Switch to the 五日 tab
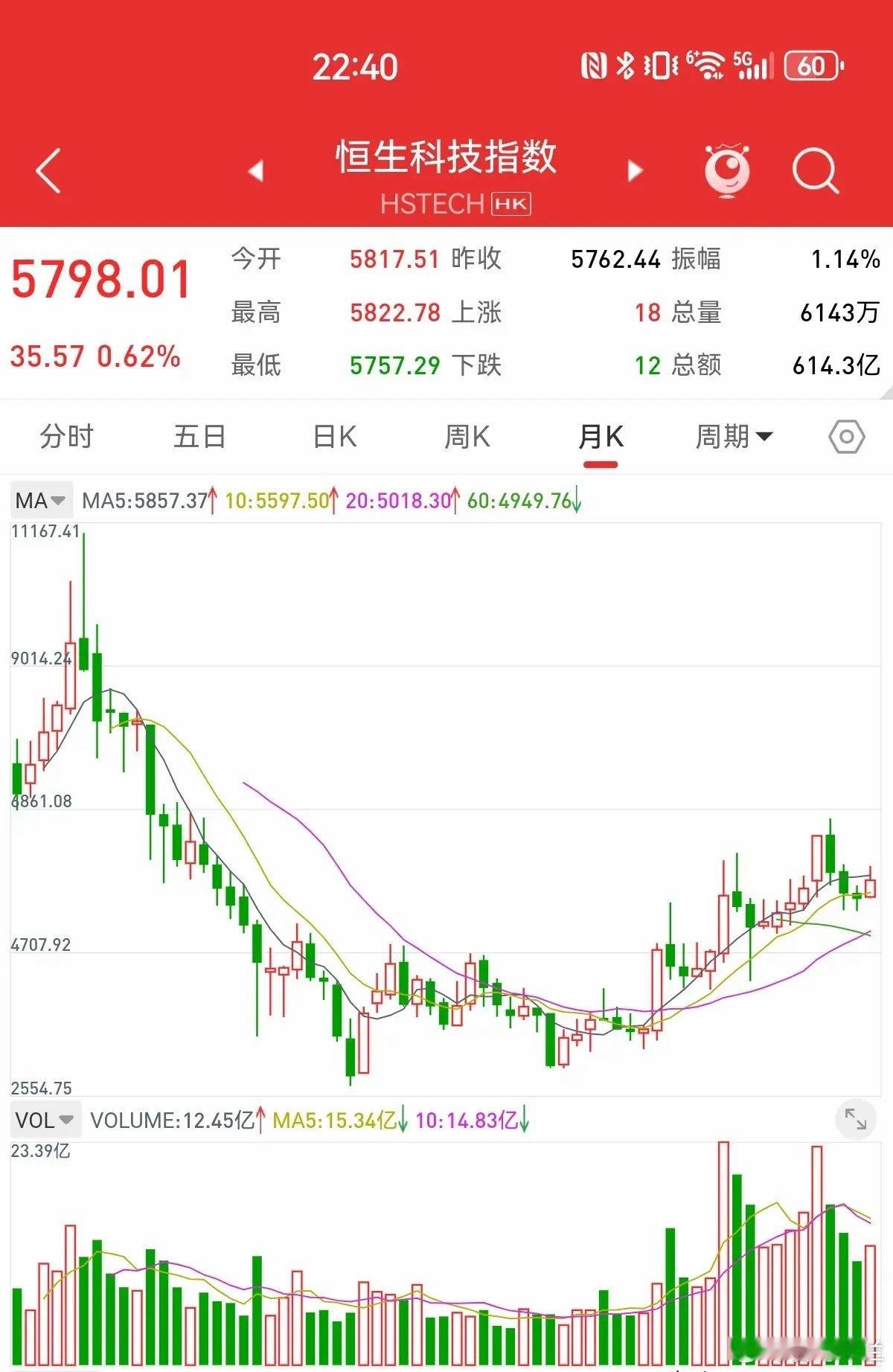The width and height of the screenshot is (893, 1372). click(x=199, y=438)
